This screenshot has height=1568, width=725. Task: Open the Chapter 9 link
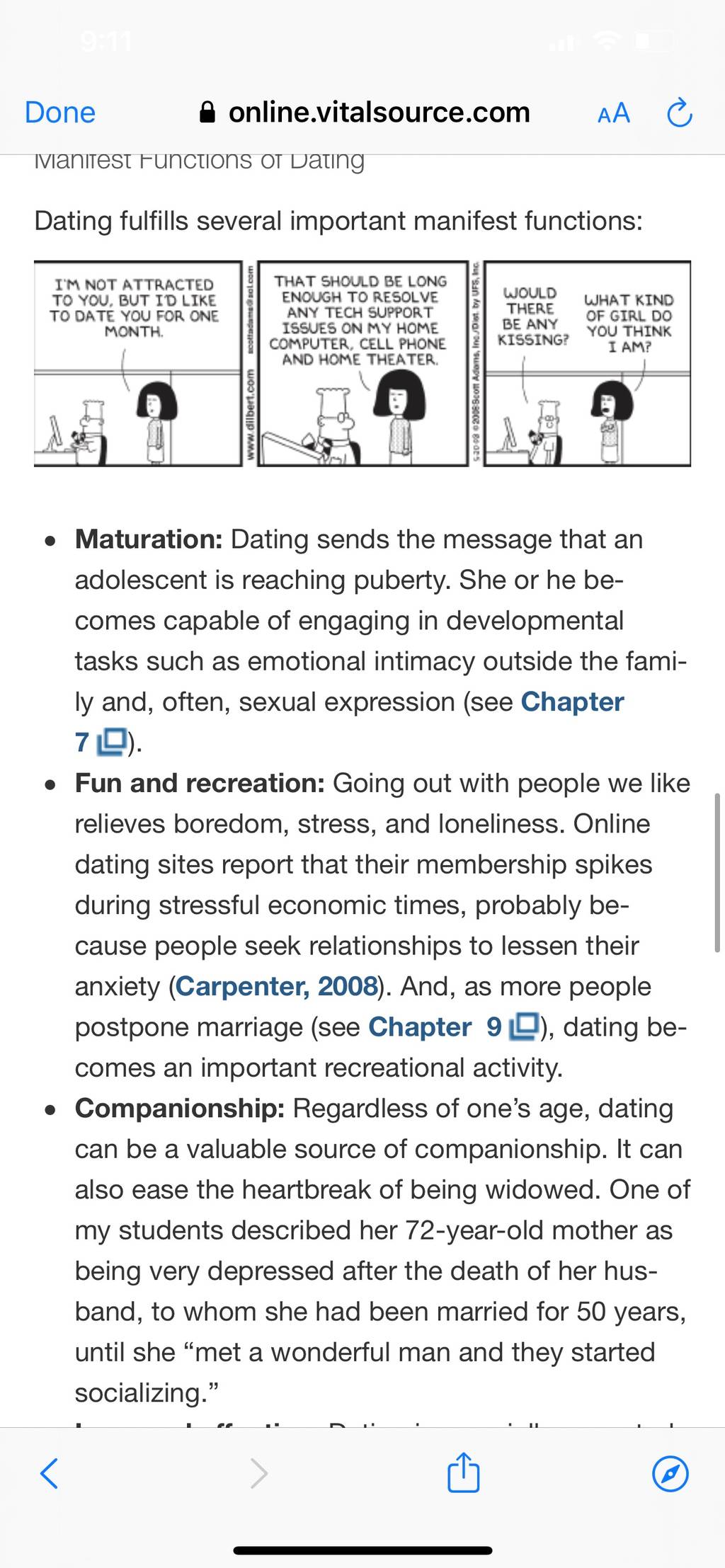pos(453,1026)
